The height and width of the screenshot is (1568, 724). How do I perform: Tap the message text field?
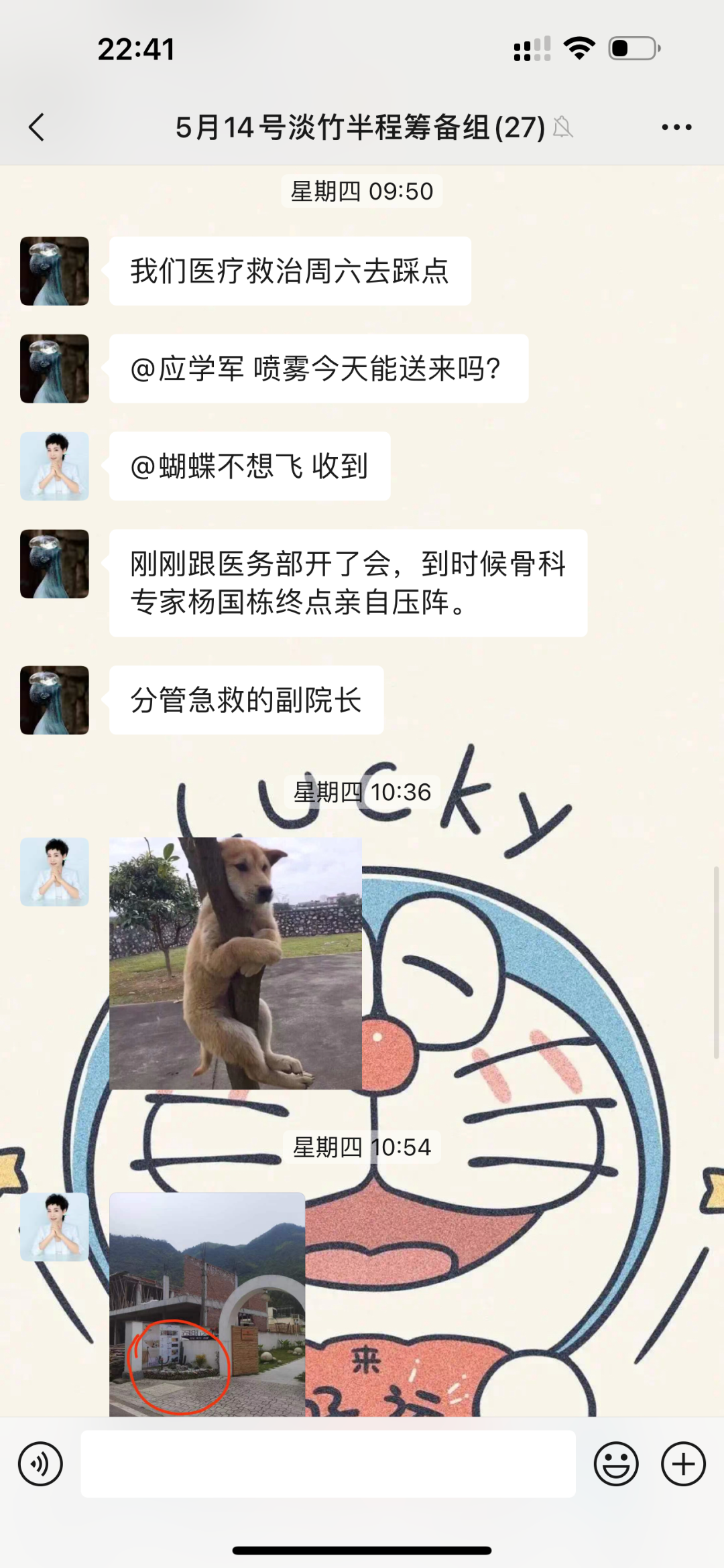point(328,1463)
